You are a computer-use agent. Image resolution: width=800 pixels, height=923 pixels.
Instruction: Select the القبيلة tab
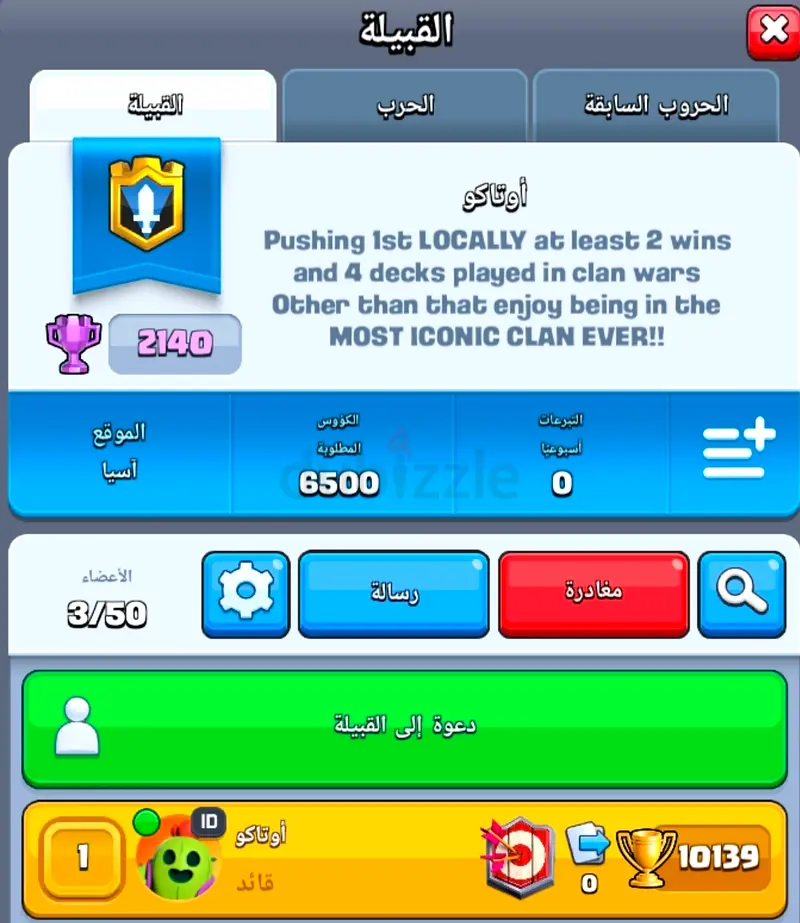(x=153, y=105)
